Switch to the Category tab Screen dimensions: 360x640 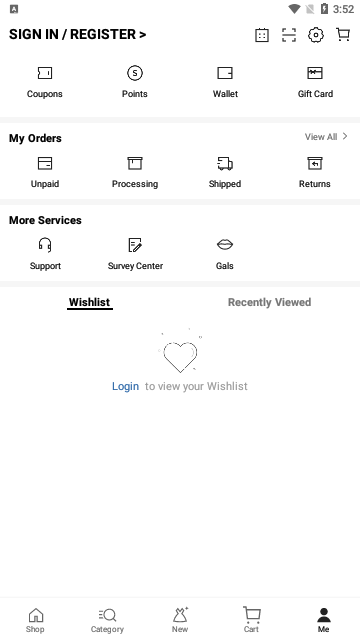point(107,620)
